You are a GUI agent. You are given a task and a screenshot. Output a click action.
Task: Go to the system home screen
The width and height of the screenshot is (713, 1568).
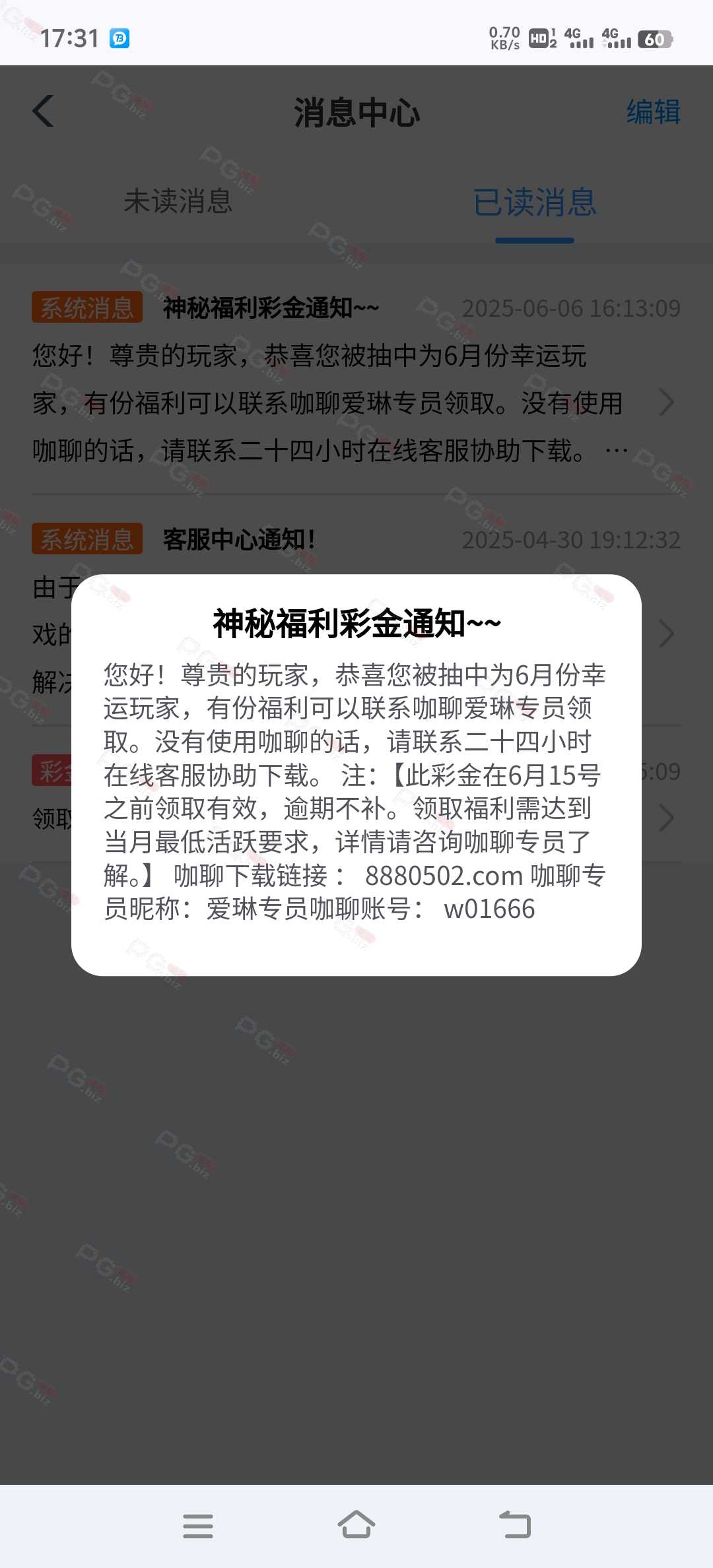pyautogui.click(x=356, y=1524)
